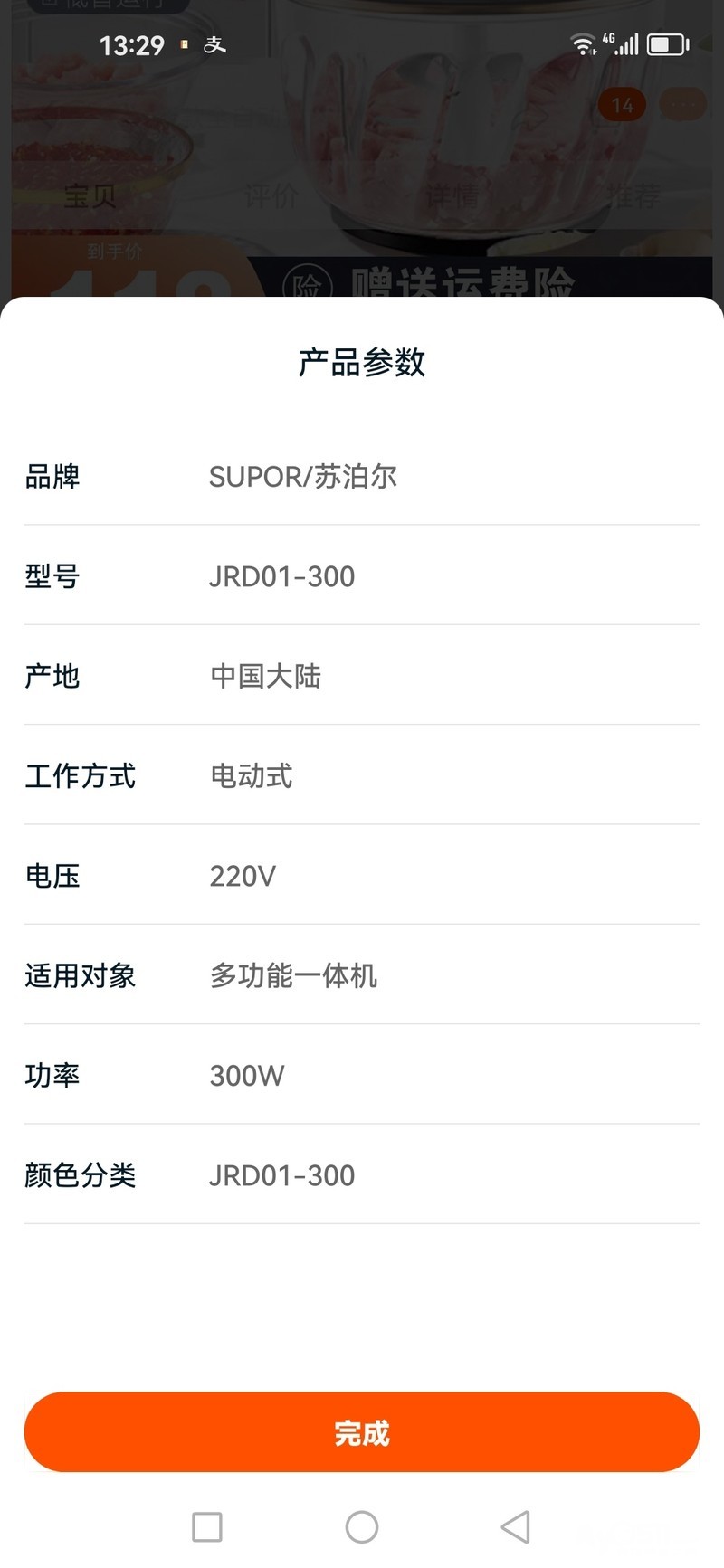Go back using the system back button
Screen dimensions: 724x1568
click(x=516, y=1527)
